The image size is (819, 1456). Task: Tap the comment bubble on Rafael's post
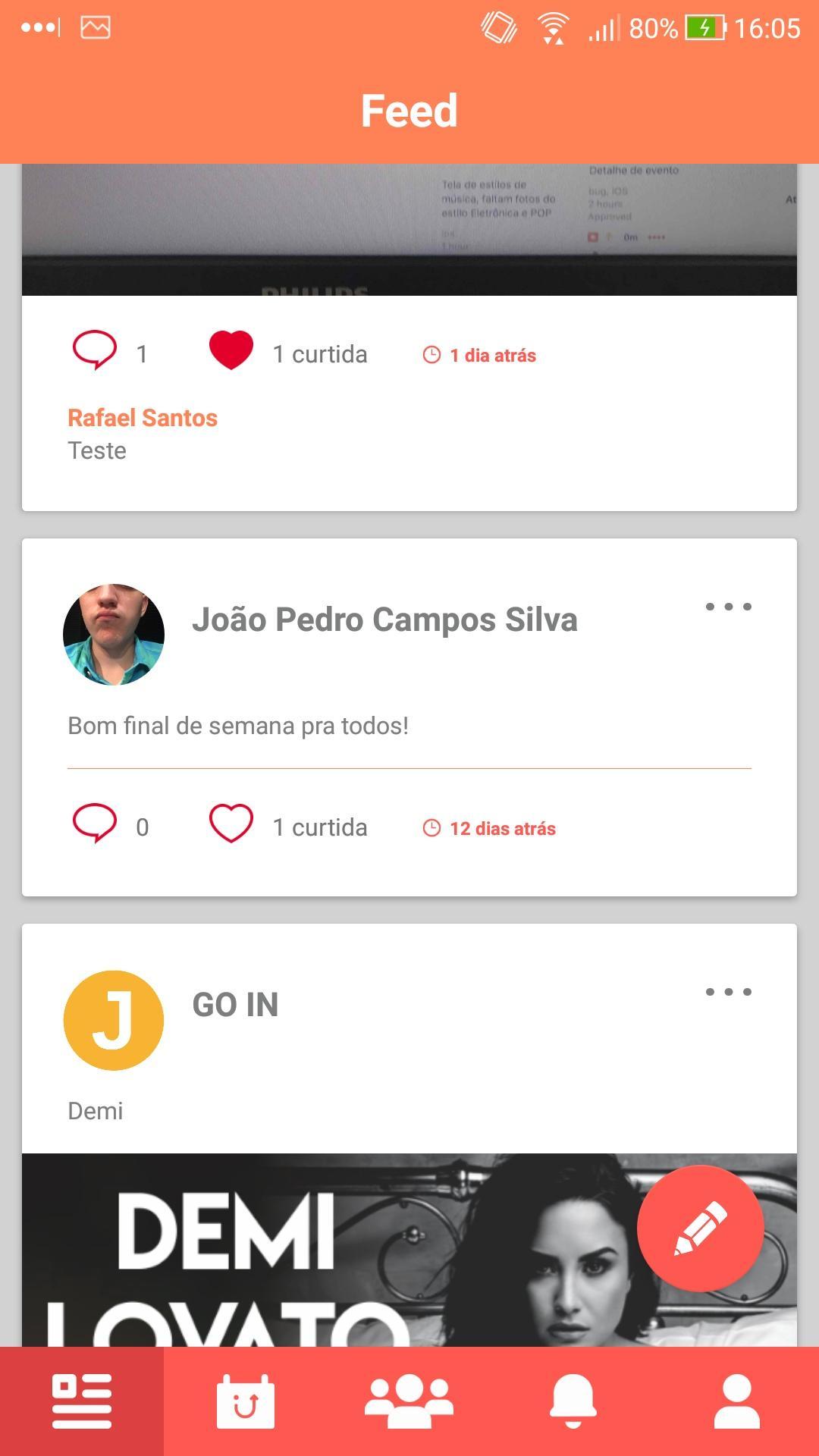pyautogui.click(x=94, y=349)
